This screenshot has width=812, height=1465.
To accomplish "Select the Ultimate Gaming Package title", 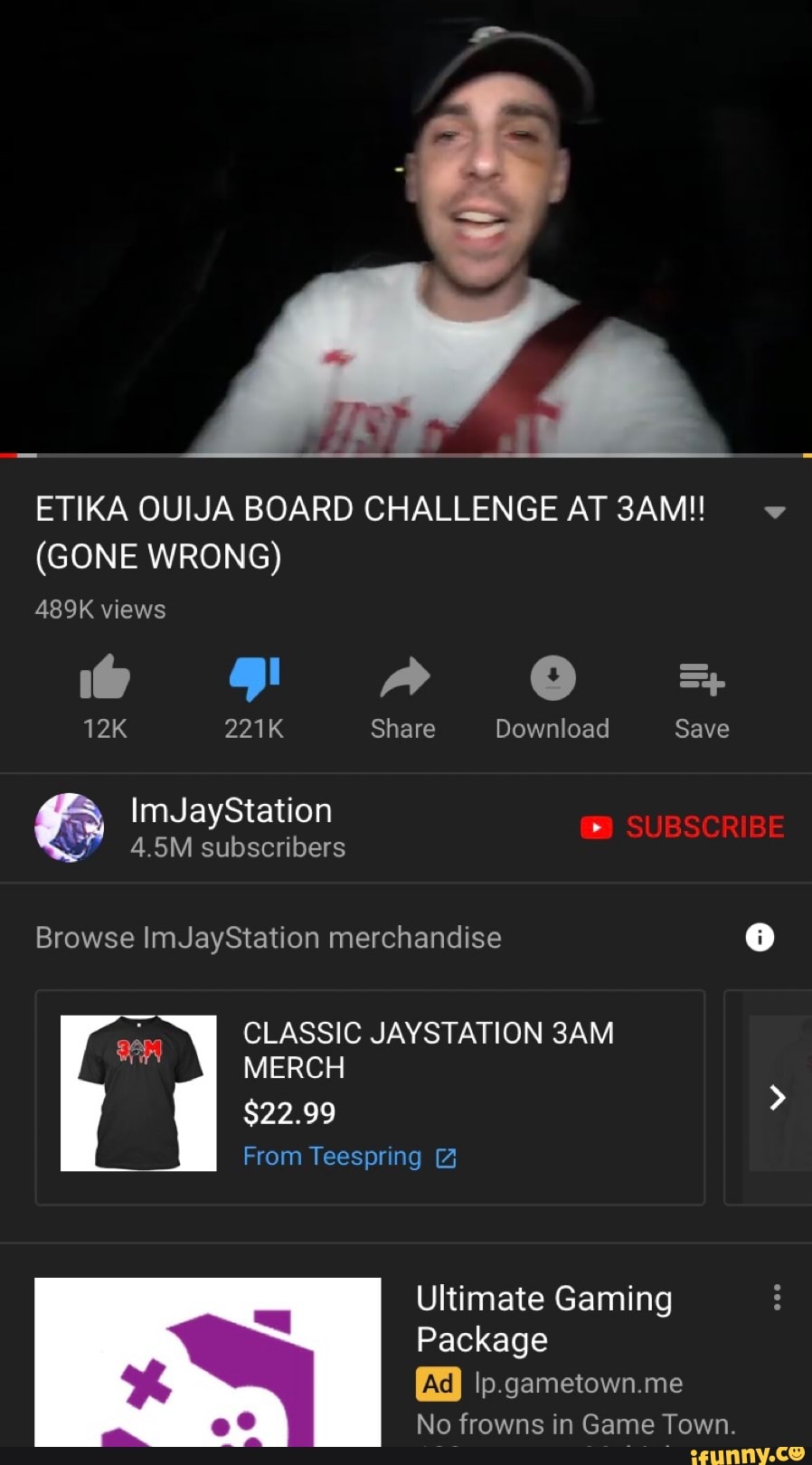I will tap(543, 1319).
